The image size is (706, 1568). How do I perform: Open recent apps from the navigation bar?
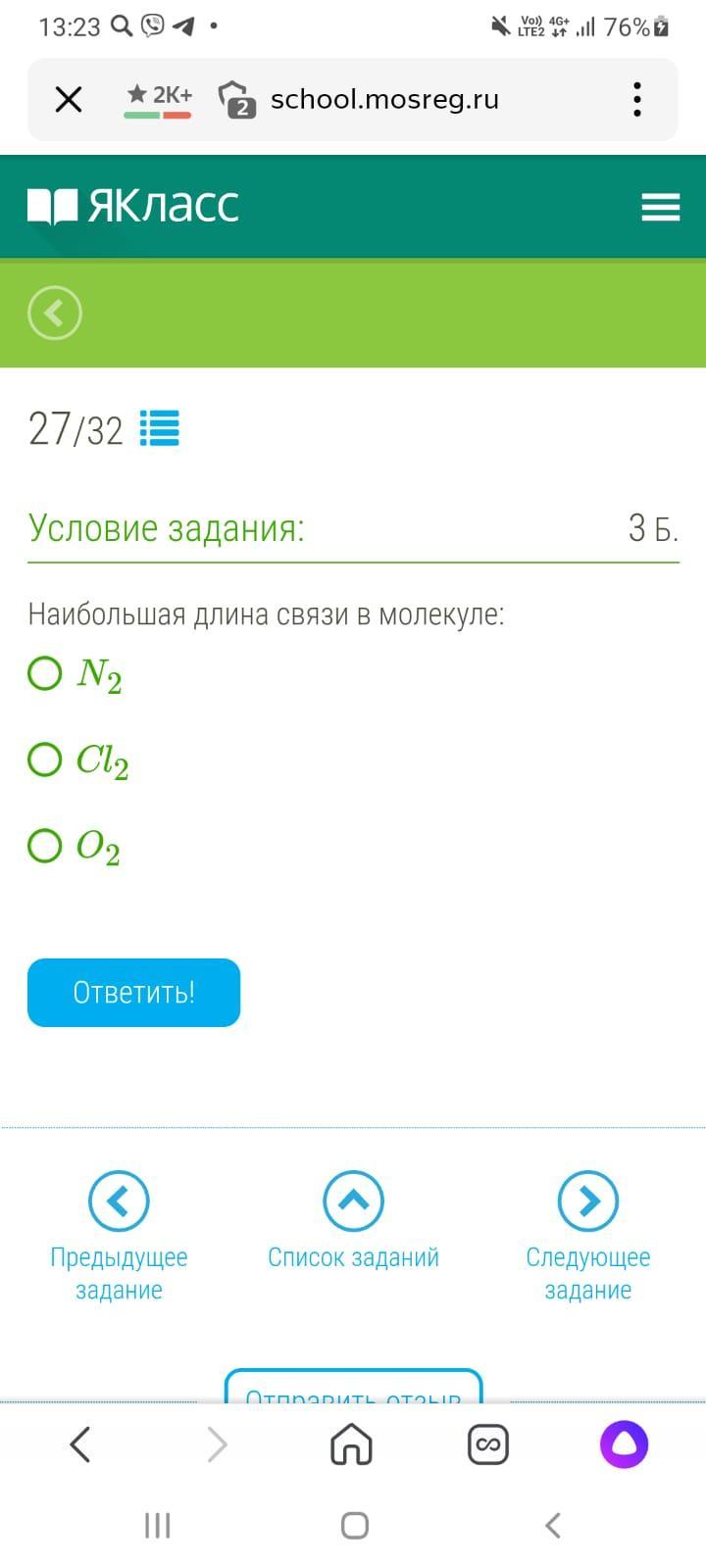(x=158, y=1525)
